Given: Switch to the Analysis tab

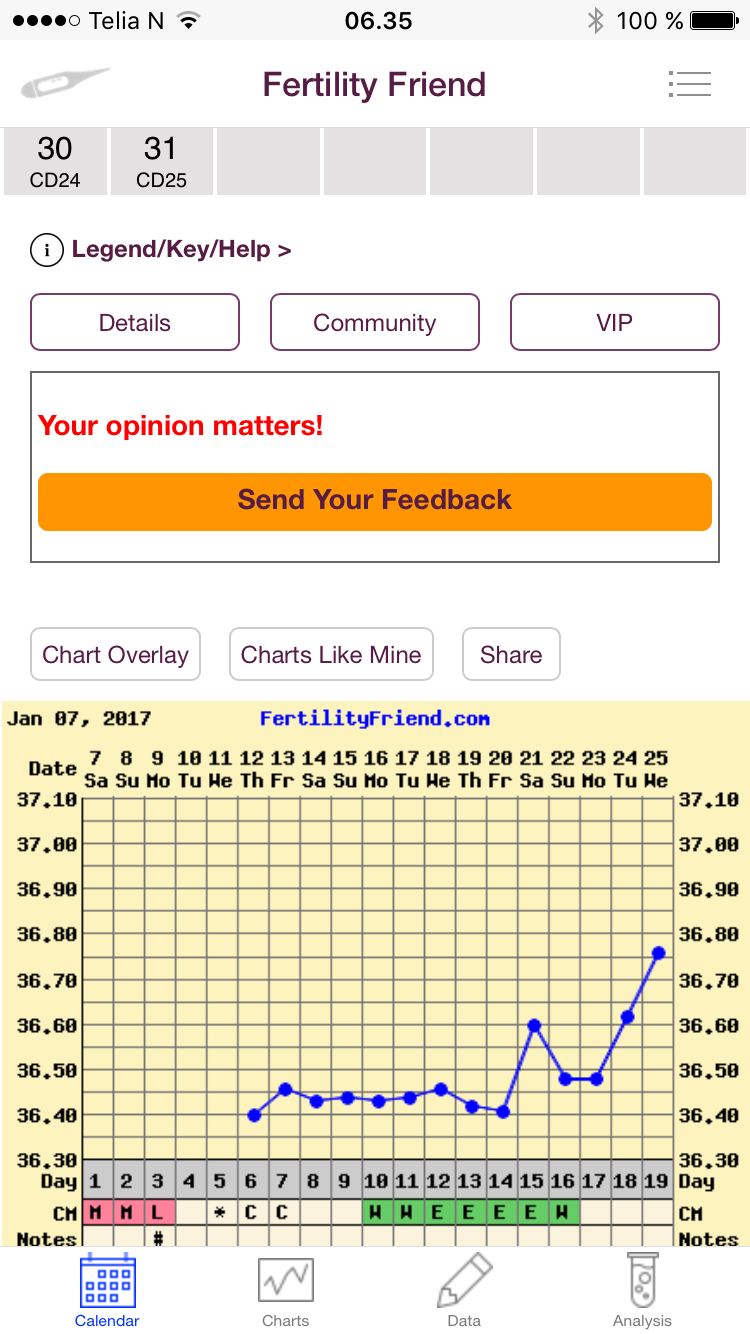Looking at the screenshot, I should click(642, 1290).
